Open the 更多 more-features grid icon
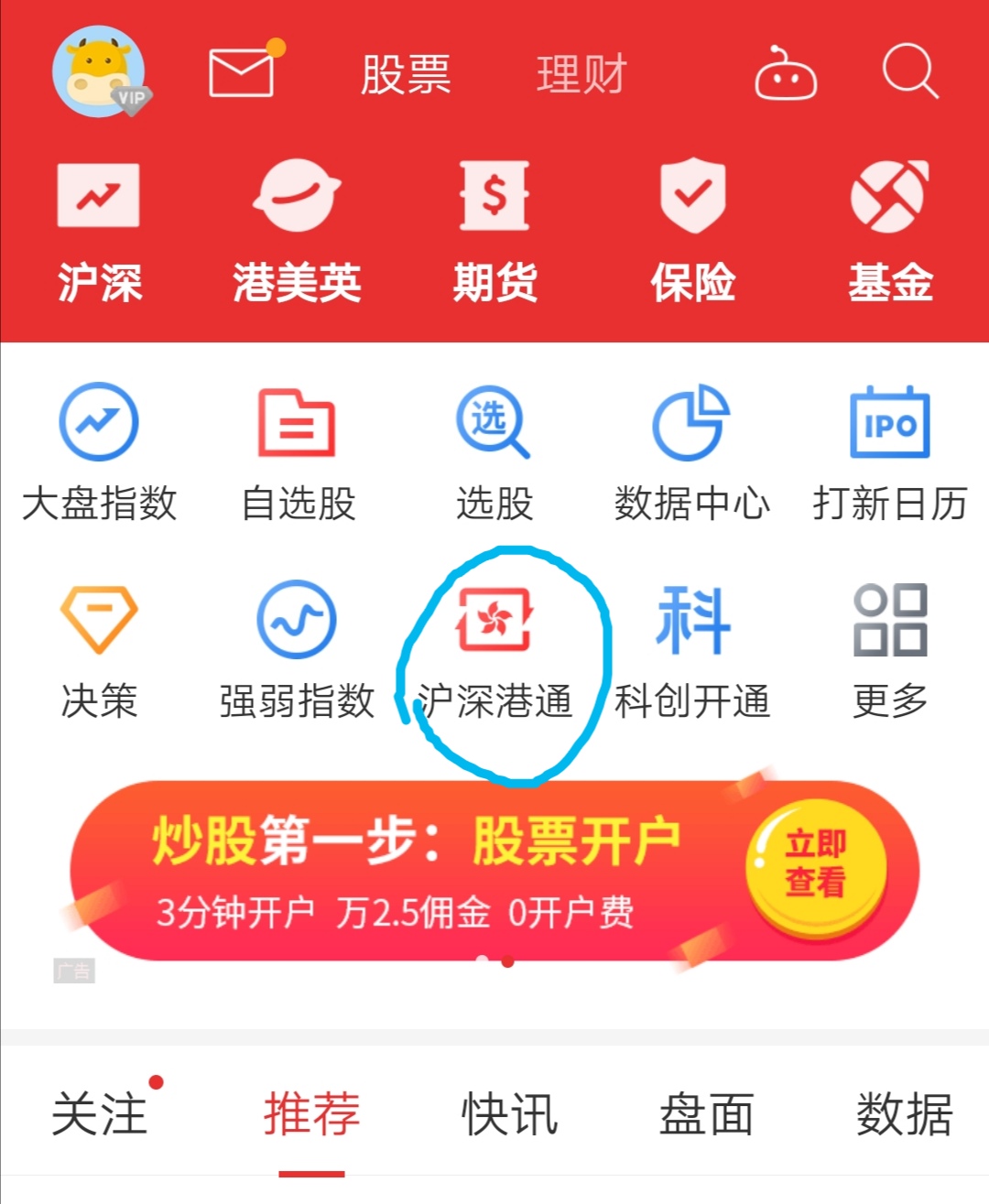Screen dimensions: 989x1204 (888, 619)
